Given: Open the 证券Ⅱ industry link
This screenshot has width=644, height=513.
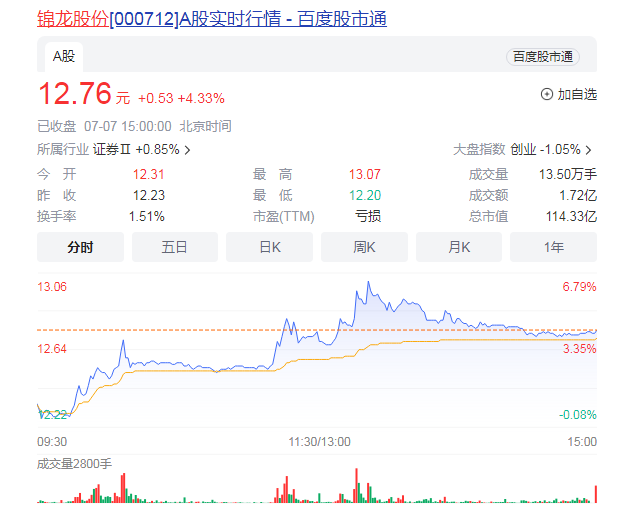Looking at the screenshot, I should coord(142,149).
